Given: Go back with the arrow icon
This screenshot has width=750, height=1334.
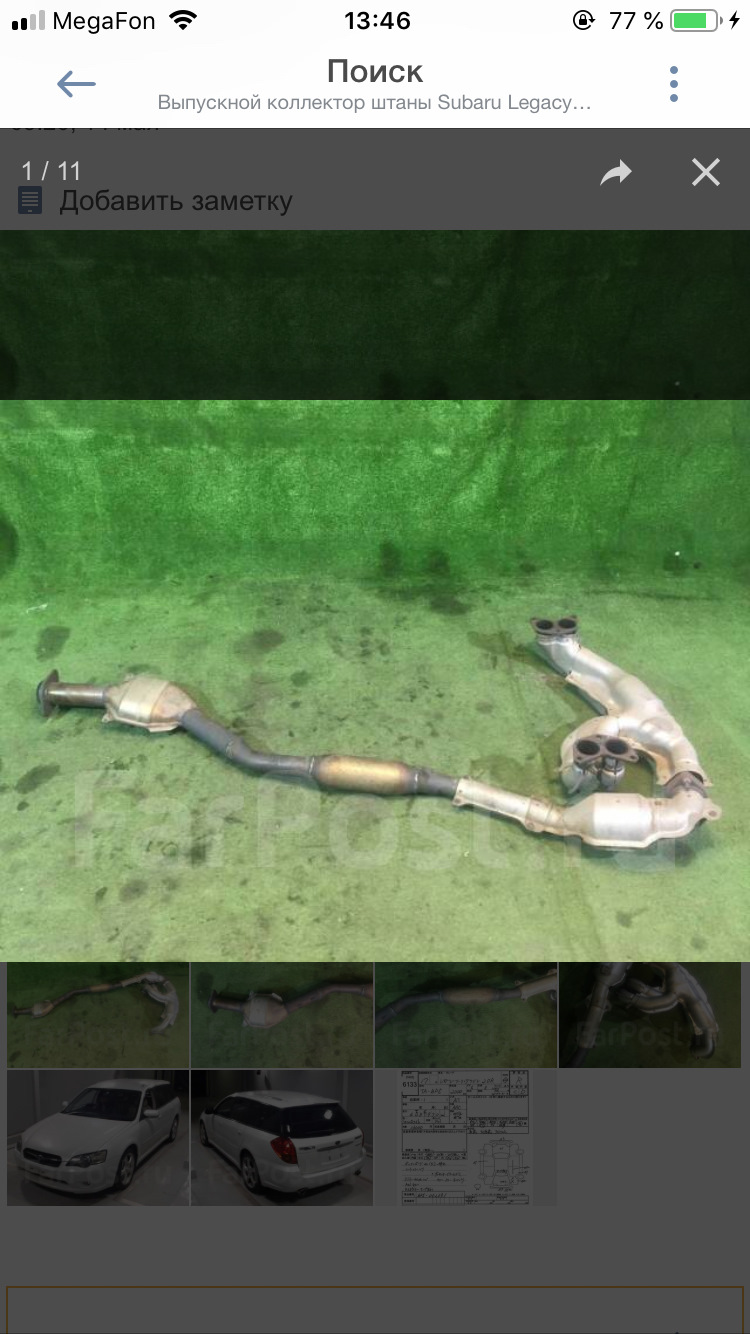Looking at the screenshot, I should (x=76, y=84).
